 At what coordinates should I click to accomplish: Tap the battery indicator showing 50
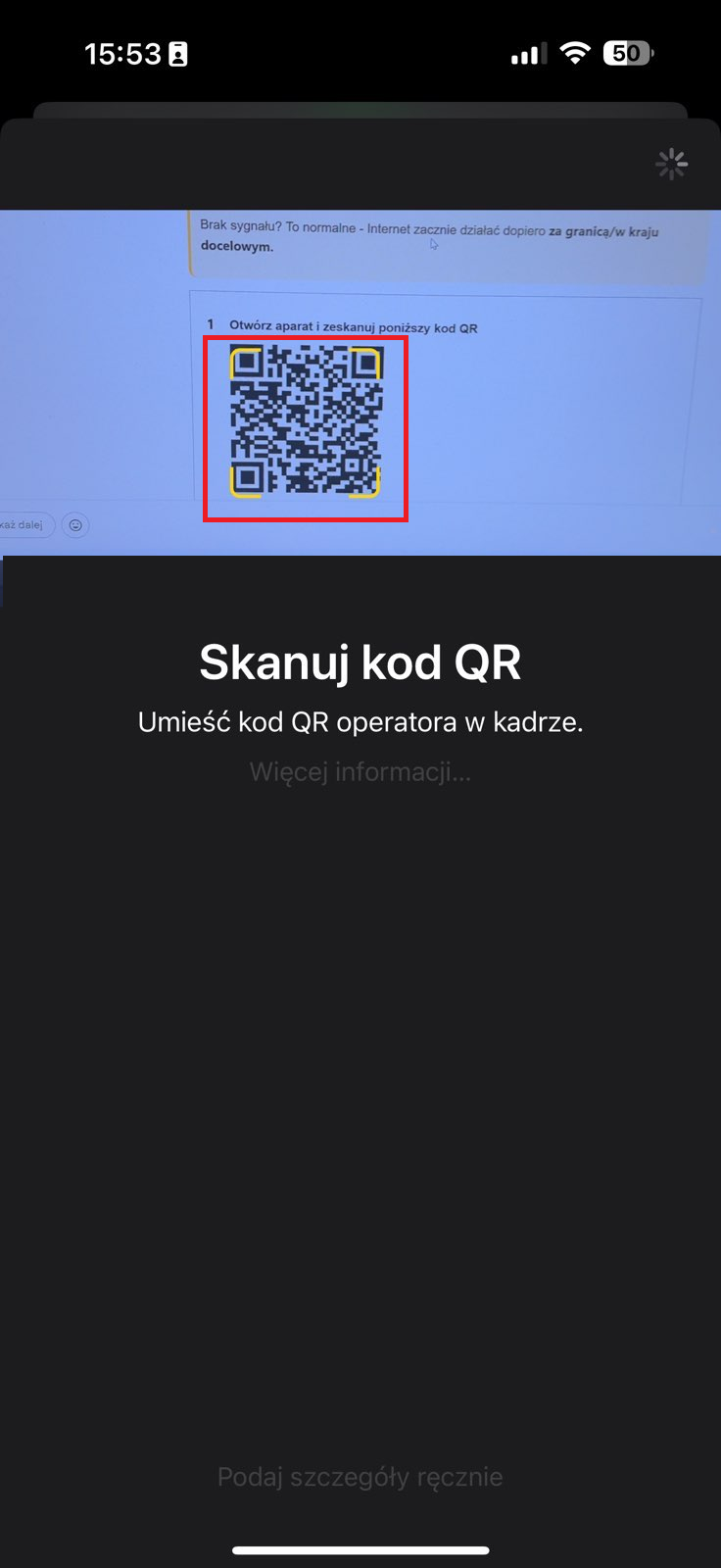(x=627, y=54)
